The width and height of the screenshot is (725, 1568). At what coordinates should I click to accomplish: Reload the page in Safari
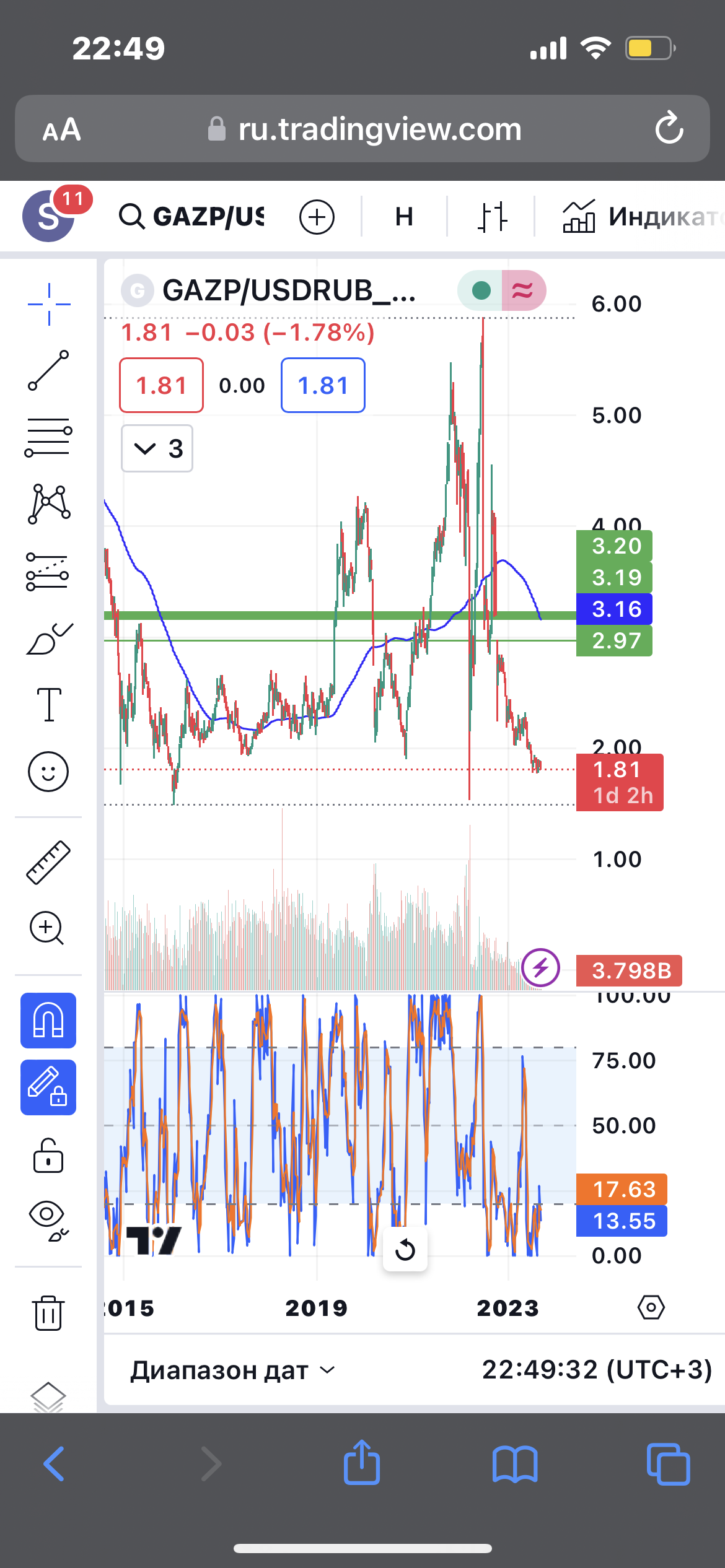(669, 128)
